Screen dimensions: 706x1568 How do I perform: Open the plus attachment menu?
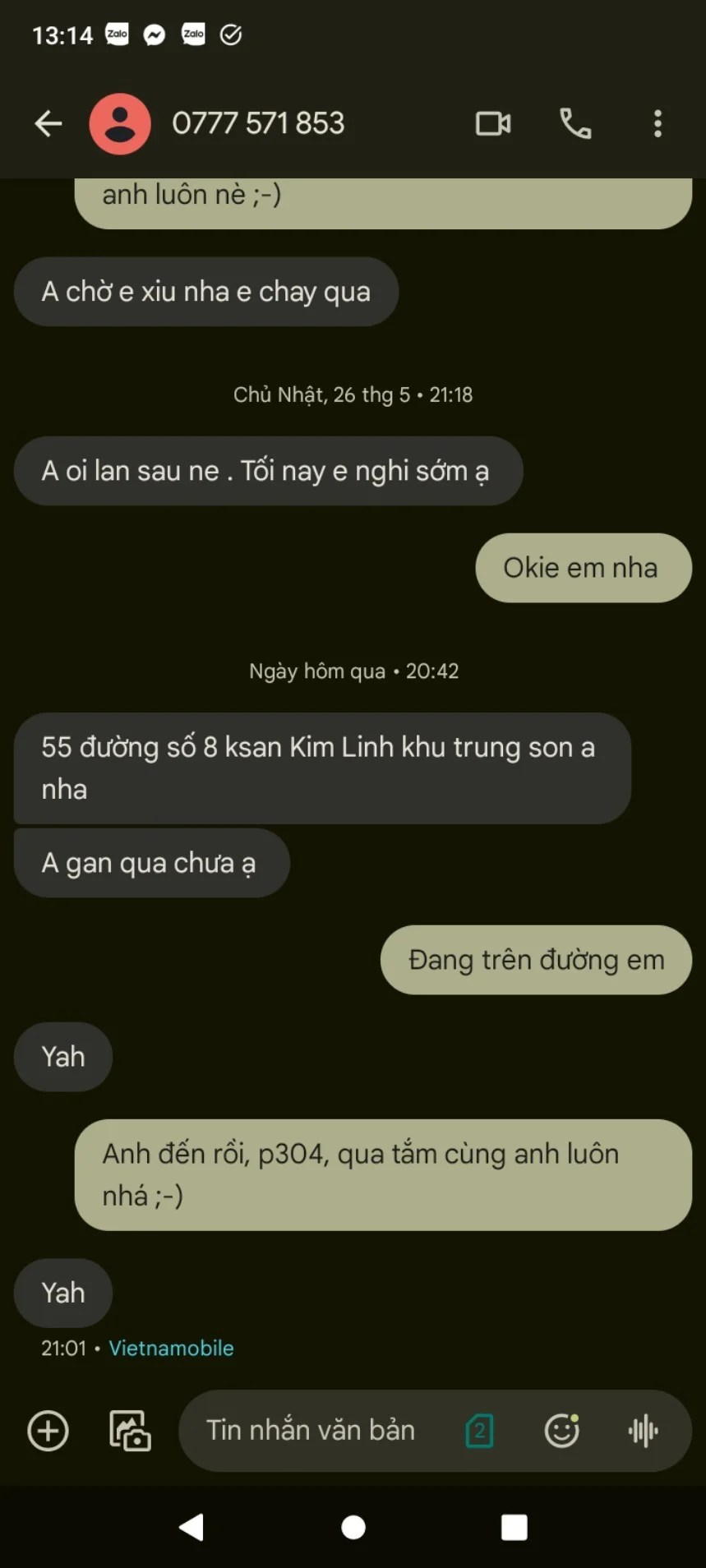(48, 1431)
